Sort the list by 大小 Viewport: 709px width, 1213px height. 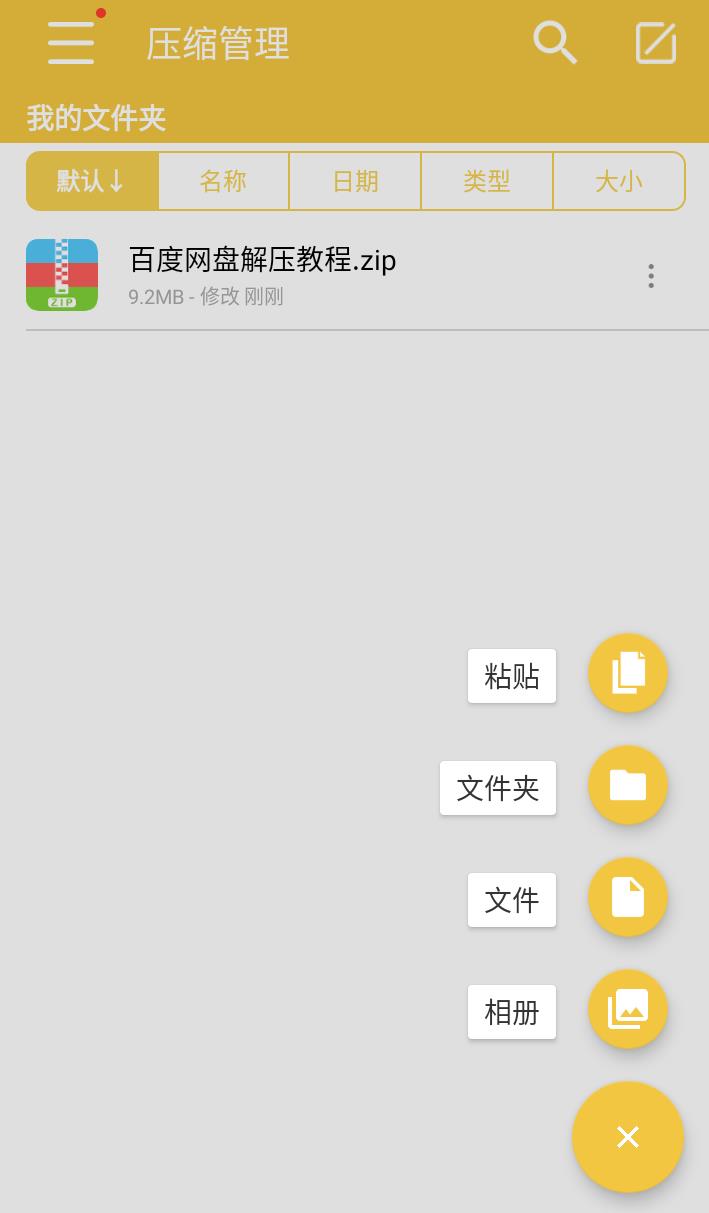coord(618,181)
